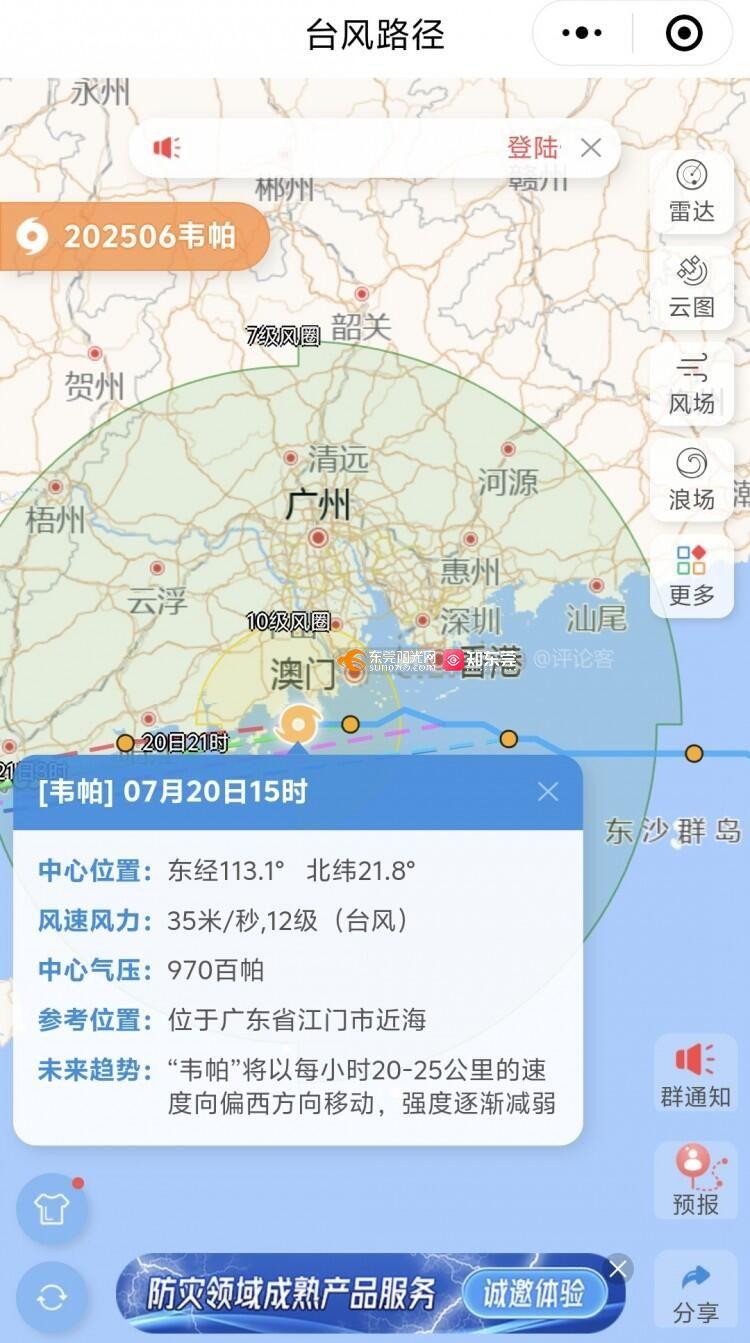This screenshot has width=750, height=1343.
Task: Dismiss the announcement bar at the top
Action: 591,148
